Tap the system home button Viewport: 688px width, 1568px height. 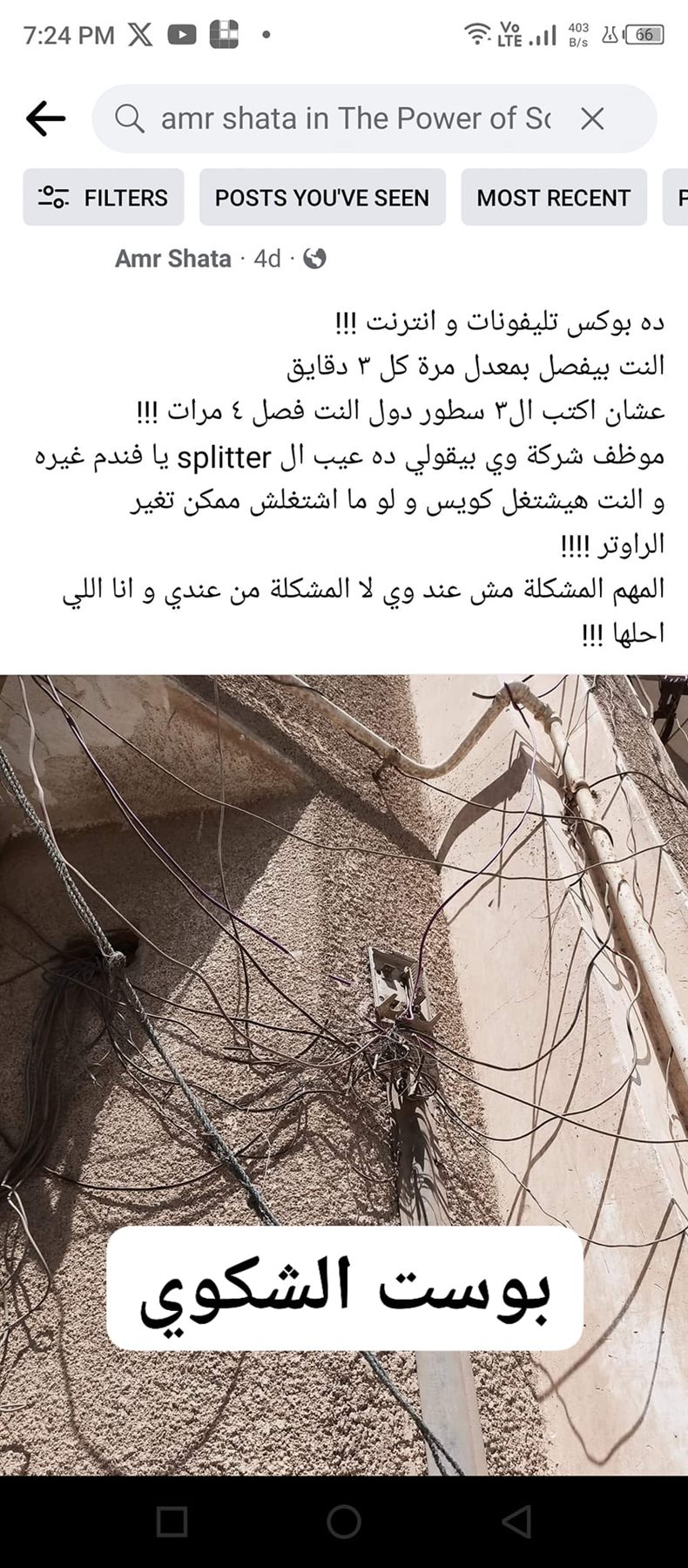344,1522
